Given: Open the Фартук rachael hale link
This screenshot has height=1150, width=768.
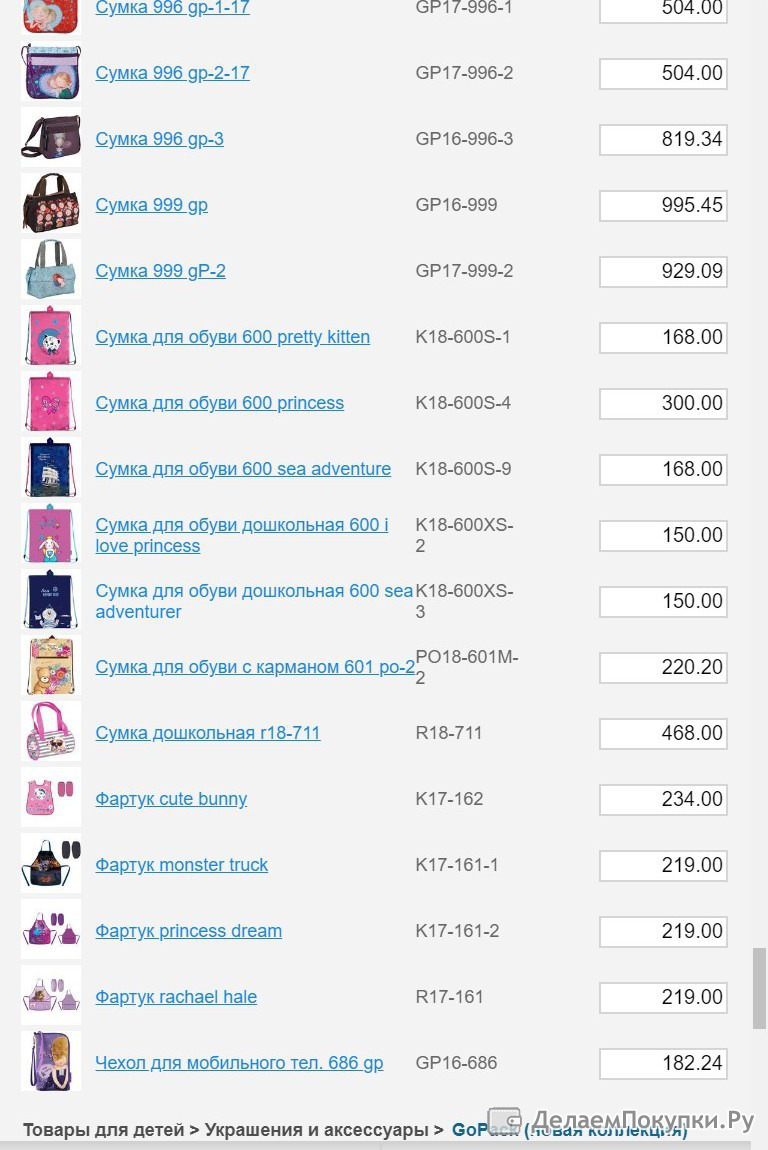Looking at the screenshot, I should (176, 997).
